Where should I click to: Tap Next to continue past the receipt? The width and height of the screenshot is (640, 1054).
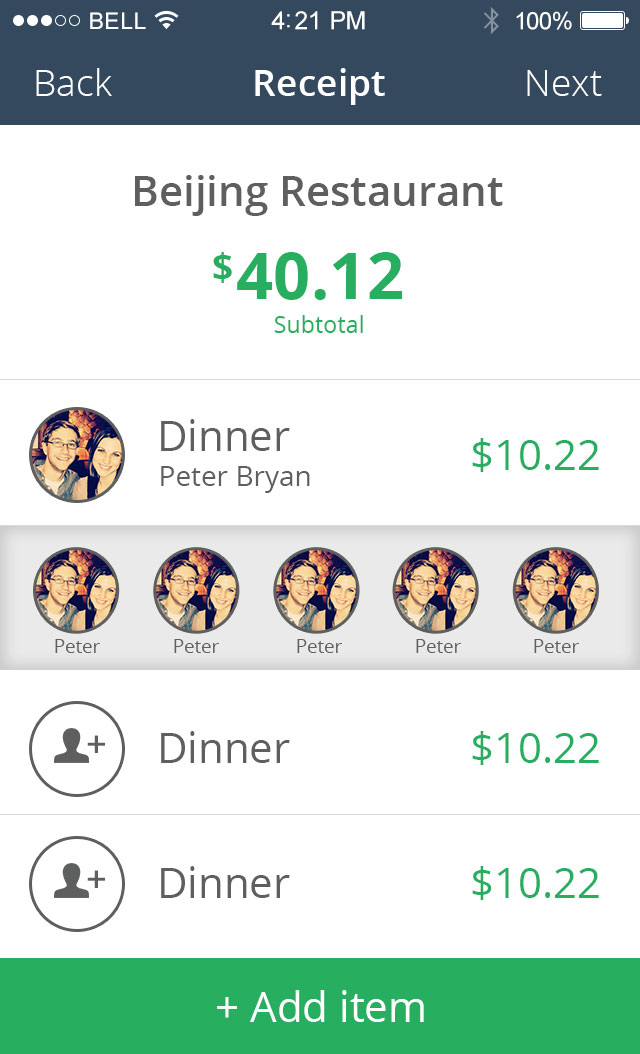[563, 84]
